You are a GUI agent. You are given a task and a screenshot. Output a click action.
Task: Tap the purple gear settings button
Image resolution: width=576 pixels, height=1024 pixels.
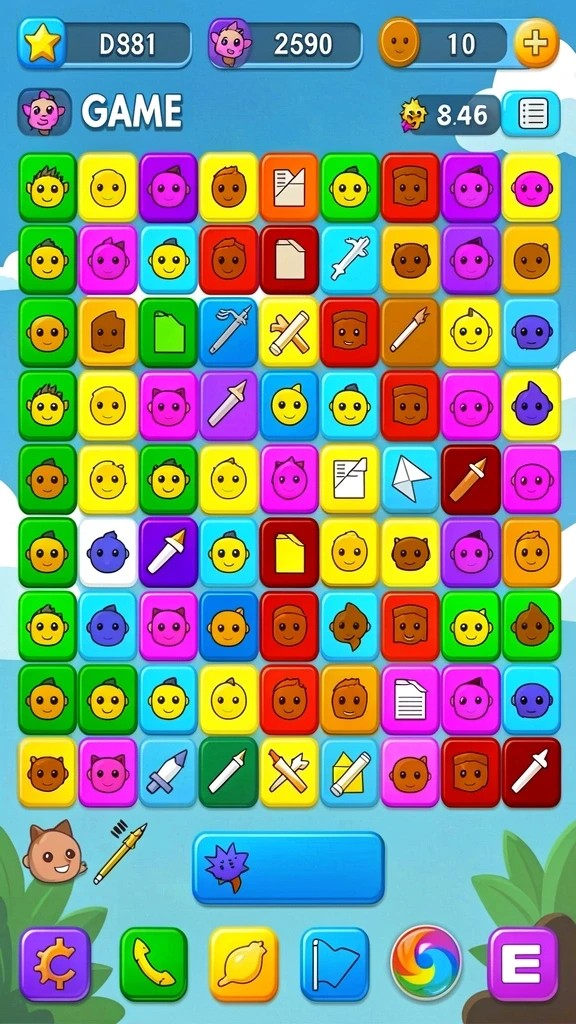pos(55,963)
